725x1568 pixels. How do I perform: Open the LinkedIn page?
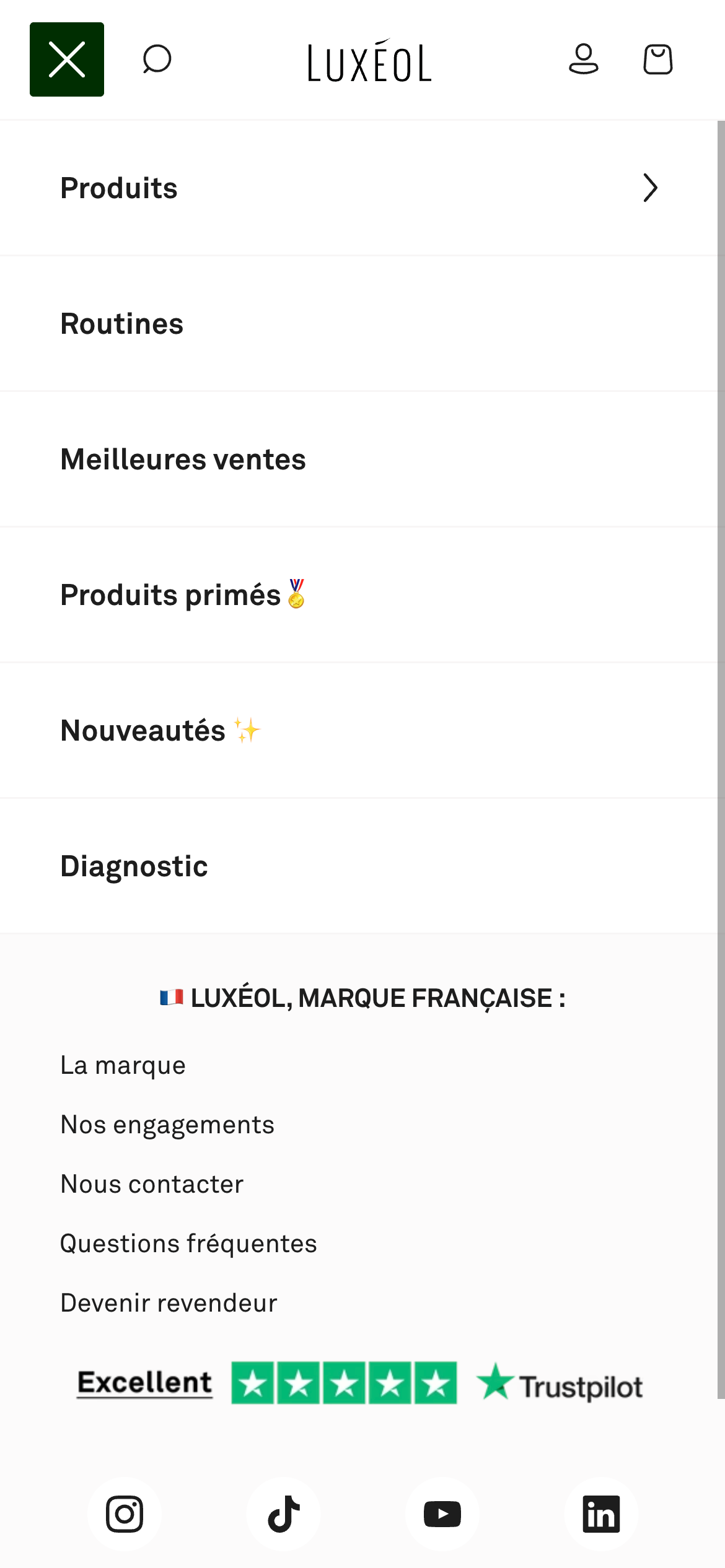coord(601,1514)
